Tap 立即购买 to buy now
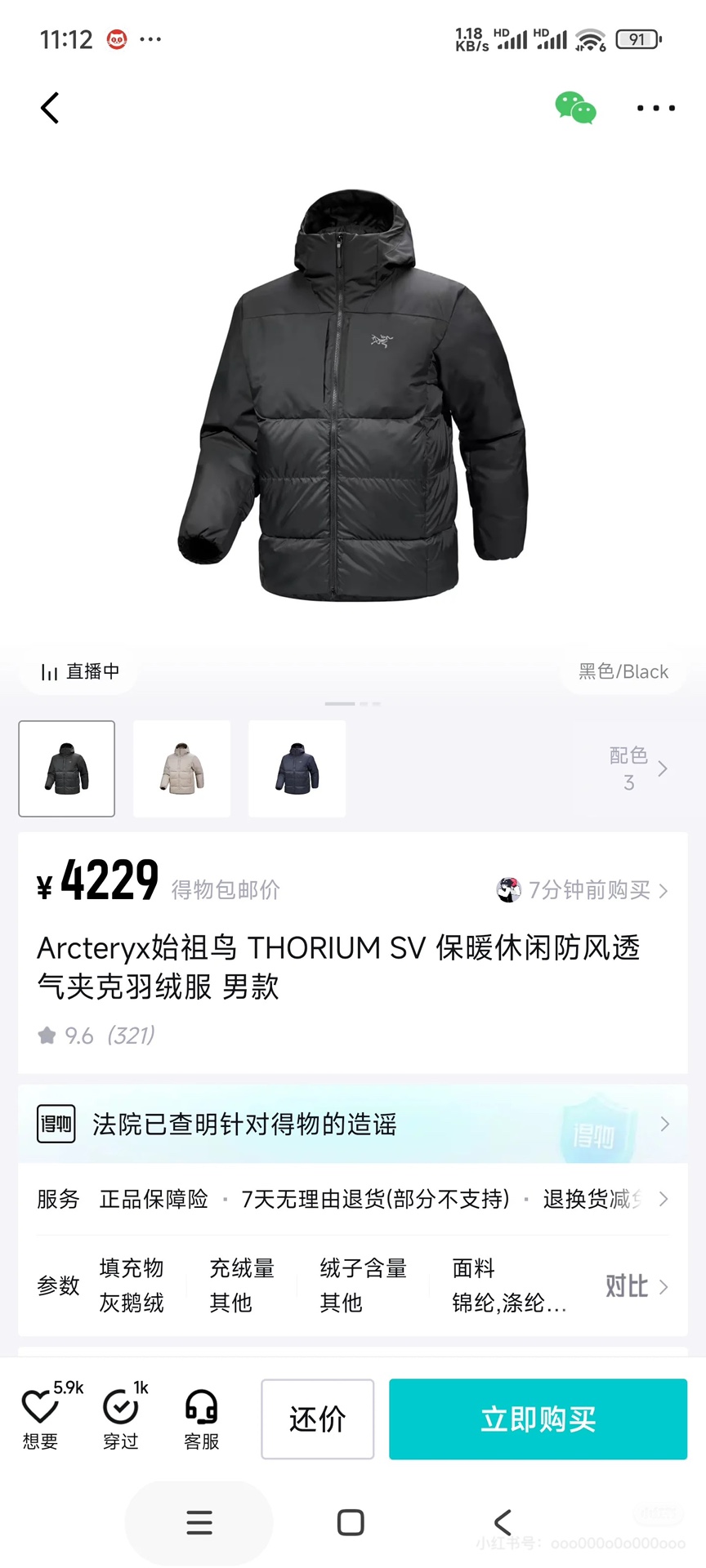Image resolution: width=706 pixels, height=1568 pixels. click(538, 1419)
